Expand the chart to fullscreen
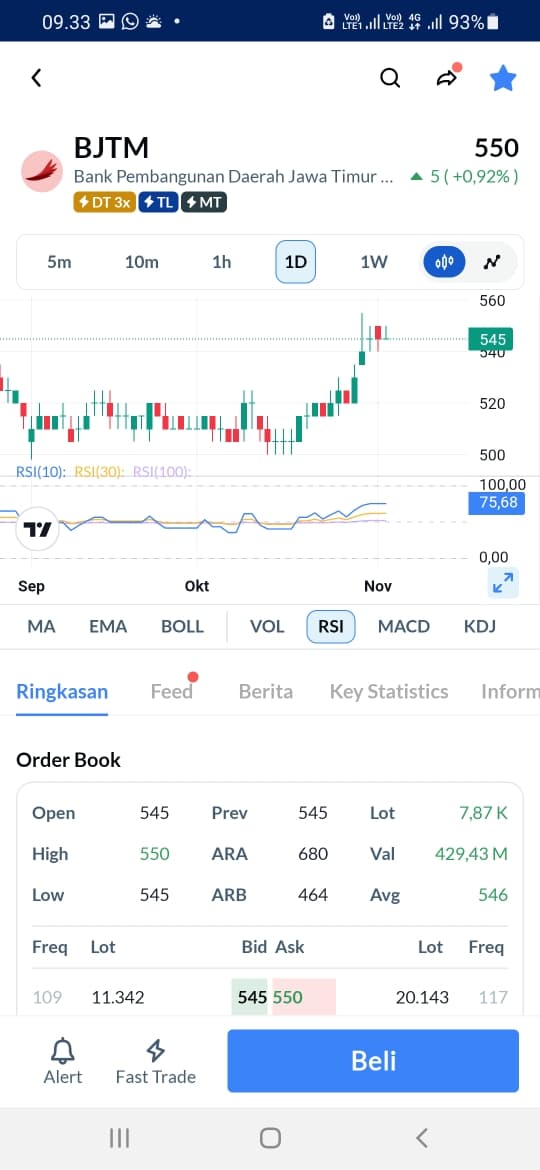The width and height of the screenshot is (540, 1170). (503, 583)
